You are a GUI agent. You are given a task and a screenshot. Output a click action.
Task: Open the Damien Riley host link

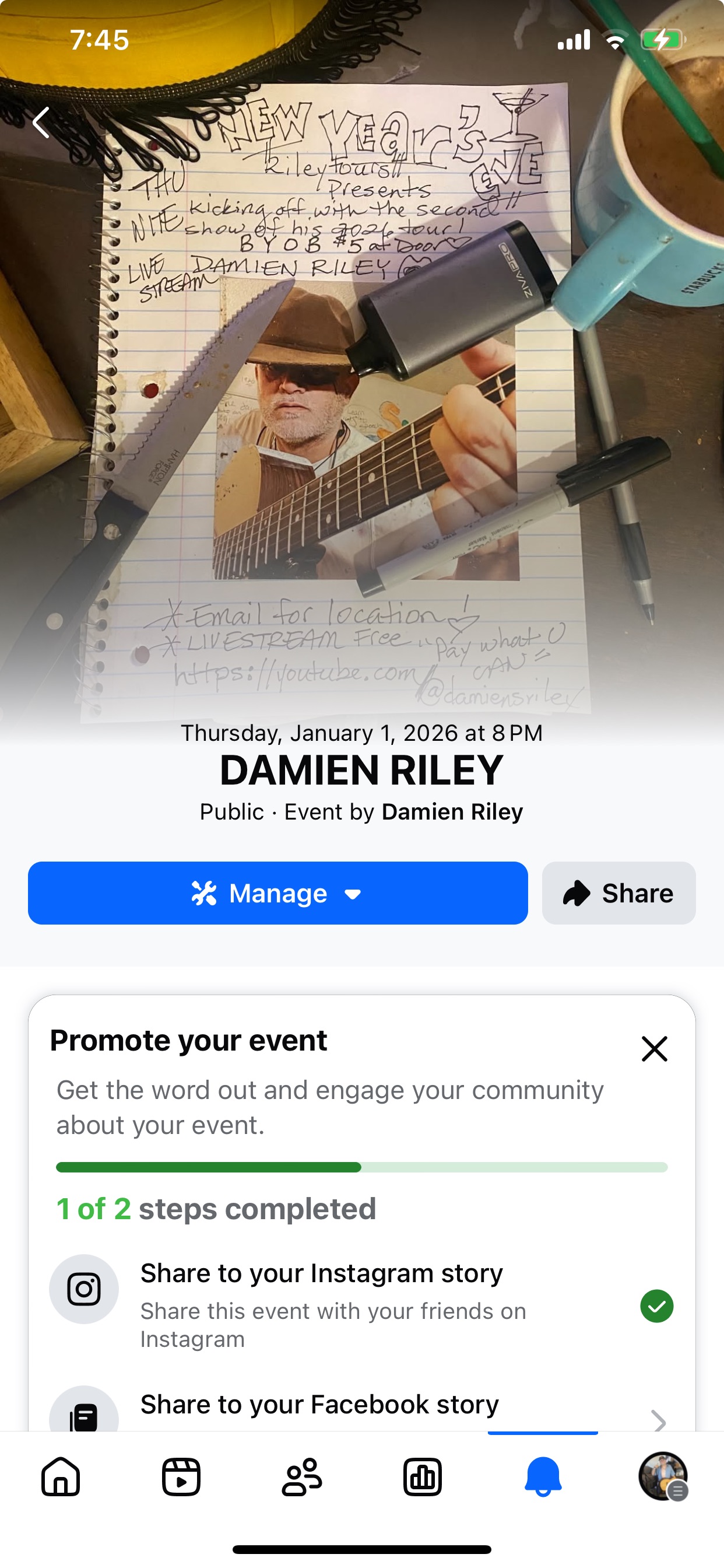[x=451, y=812]
